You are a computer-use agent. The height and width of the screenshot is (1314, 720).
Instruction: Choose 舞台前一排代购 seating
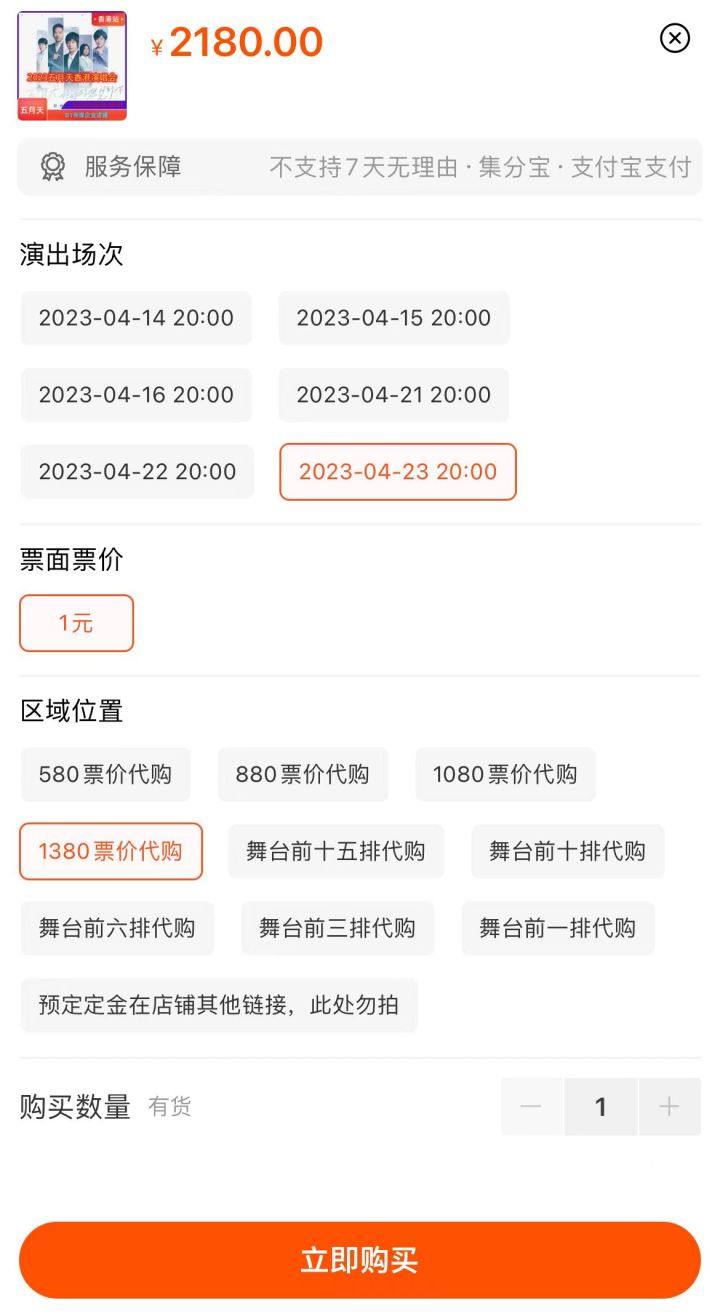coord(557,928)
